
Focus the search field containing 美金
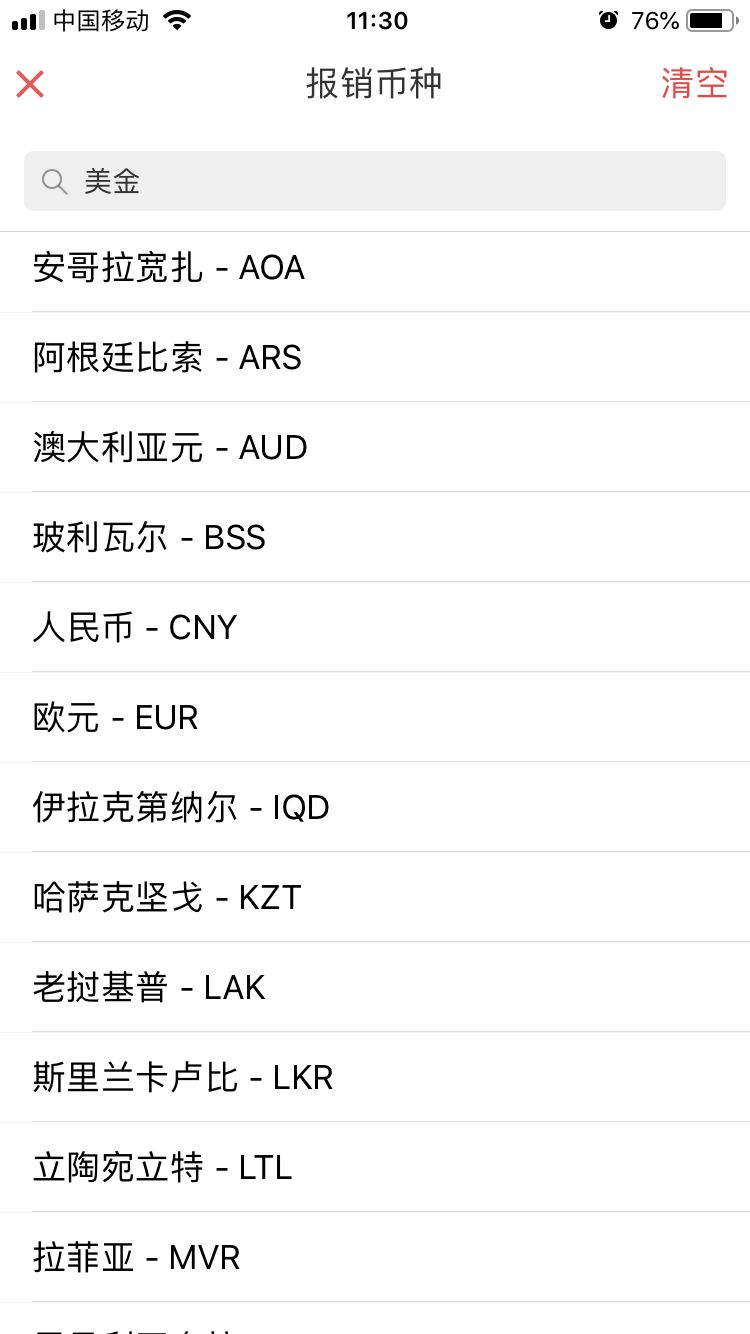tap(375, 181)
